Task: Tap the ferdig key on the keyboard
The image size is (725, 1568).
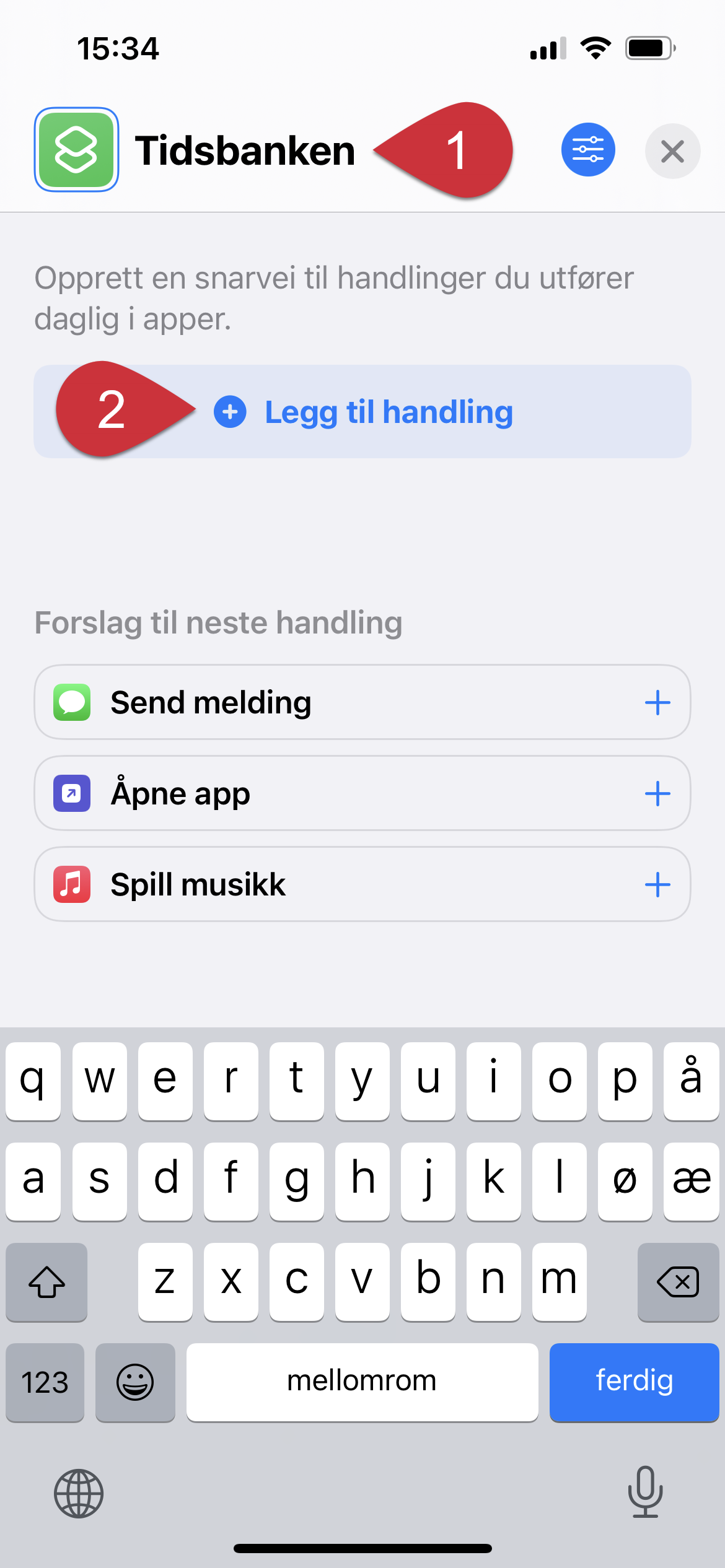Action: pos(634,1382)
